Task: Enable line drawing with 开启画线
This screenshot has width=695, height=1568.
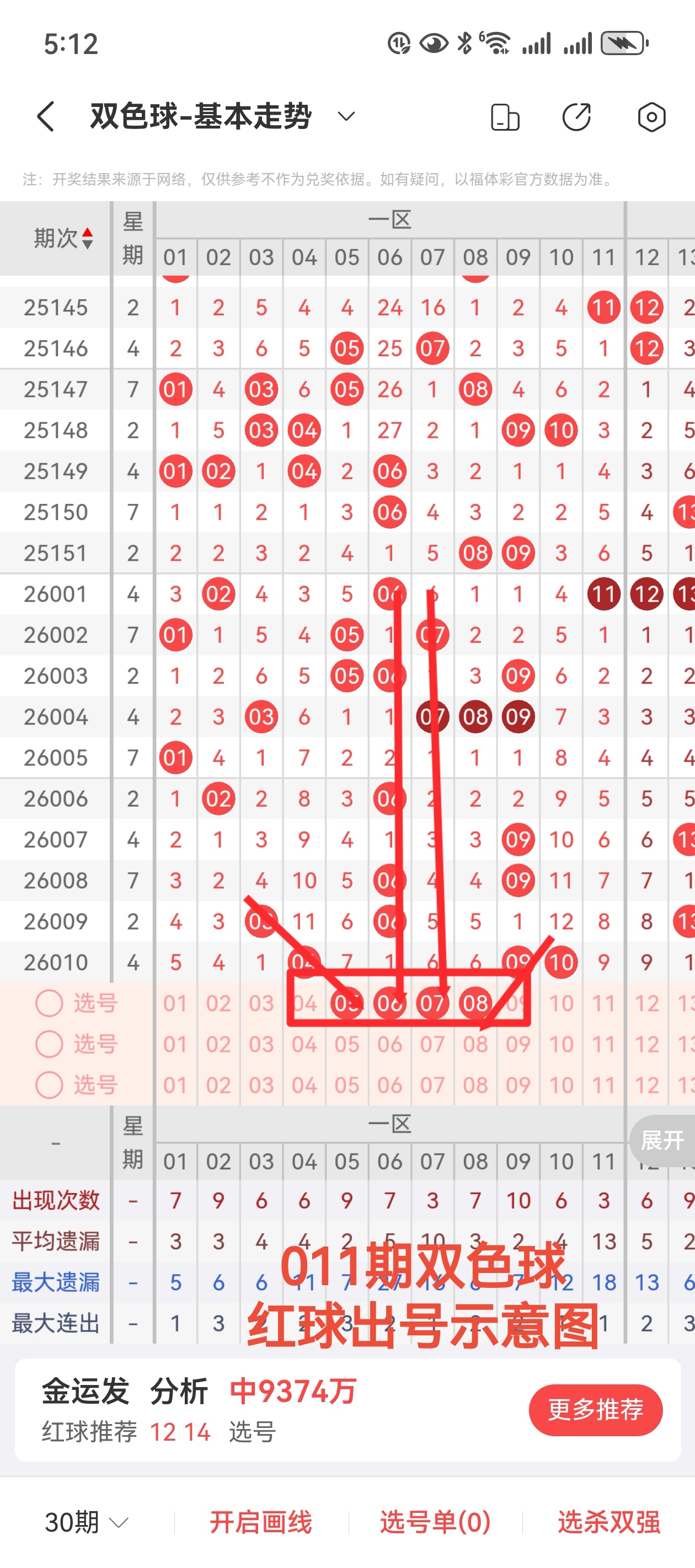Action: click(261, 1522)
